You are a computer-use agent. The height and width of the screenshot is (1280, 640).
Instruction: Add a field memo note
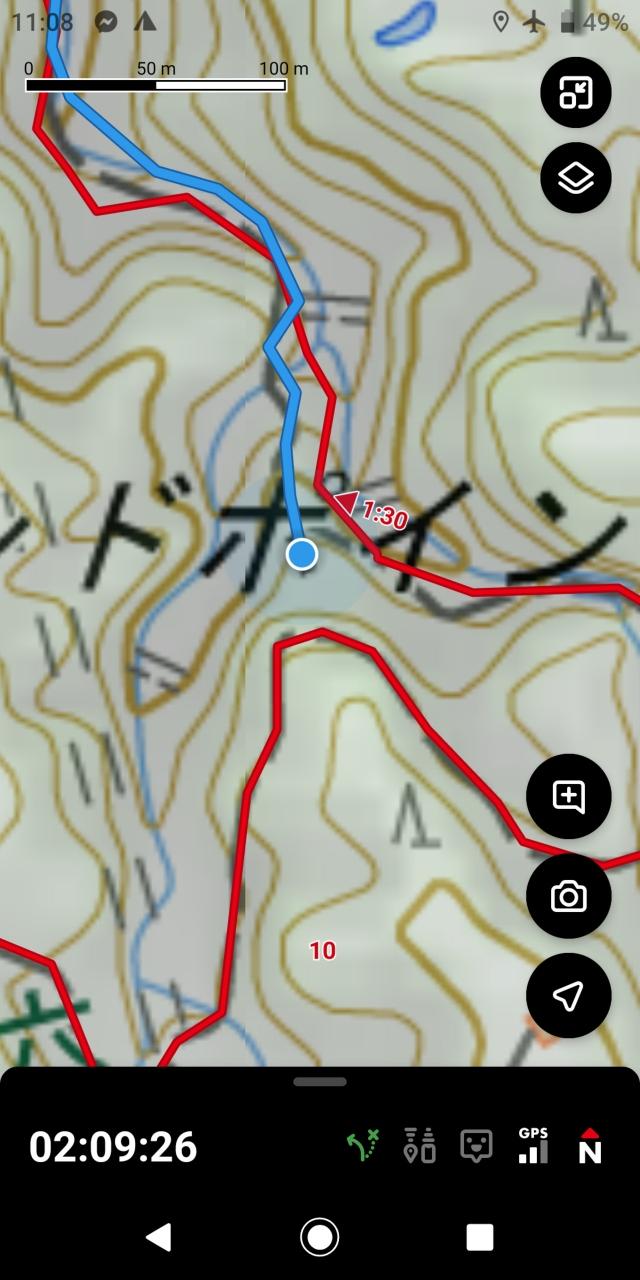[568, 796]
